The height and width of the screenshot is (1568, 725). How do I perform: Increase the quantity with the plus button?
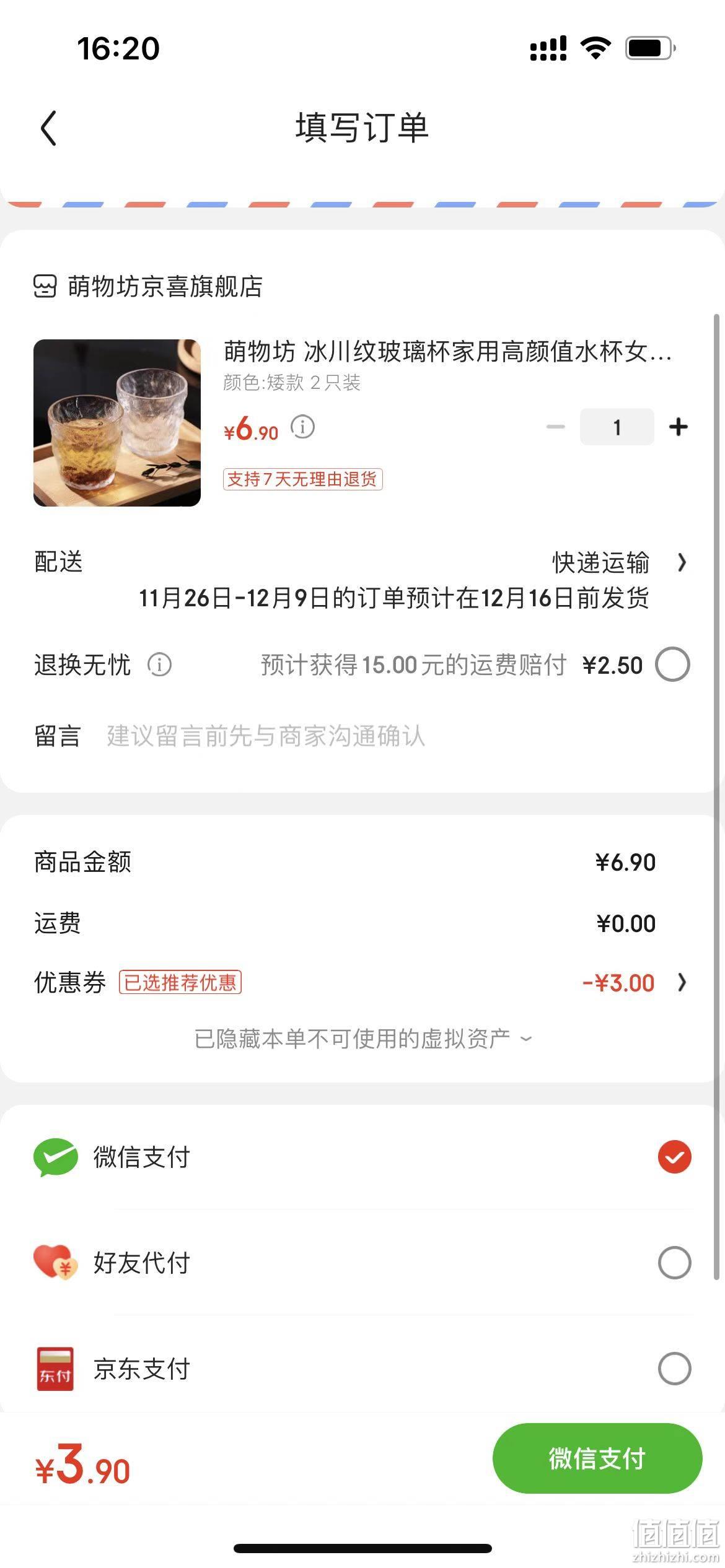pos(679,427)
